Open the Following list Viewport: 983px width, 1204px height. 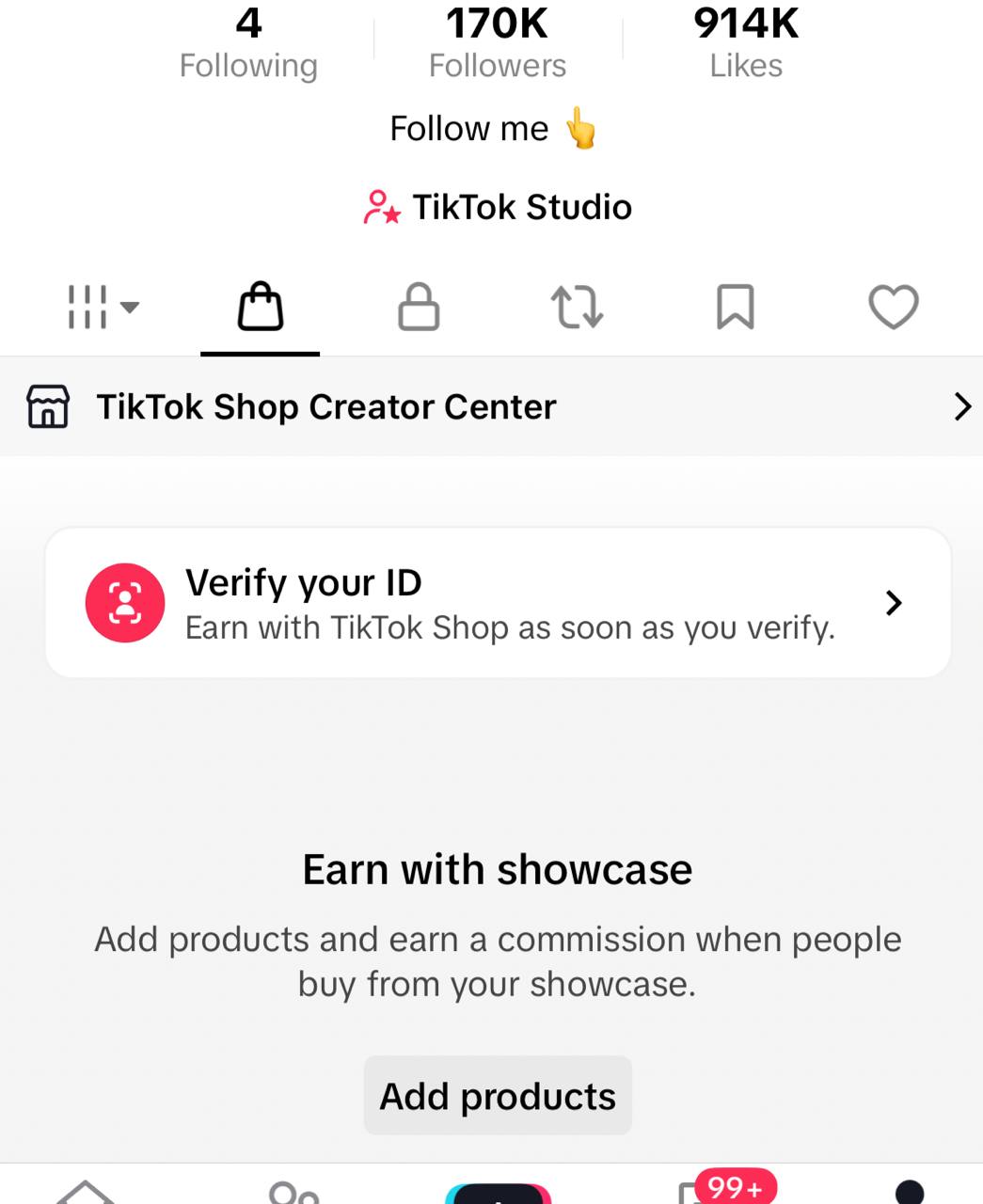point(248,43)
